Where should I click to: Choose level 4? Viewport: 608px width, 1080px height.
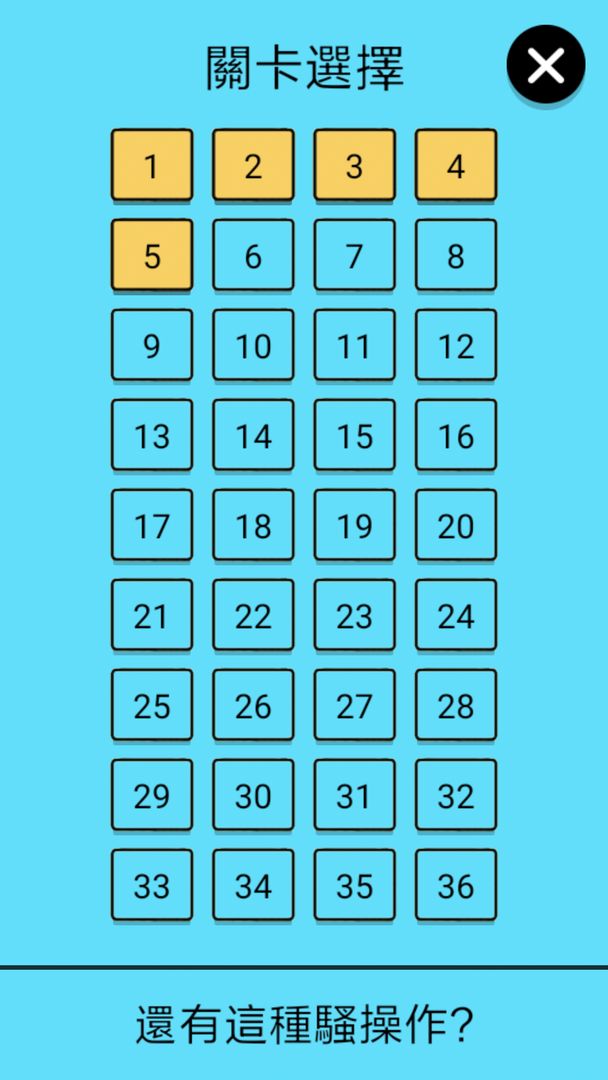[x=456, y=165]
